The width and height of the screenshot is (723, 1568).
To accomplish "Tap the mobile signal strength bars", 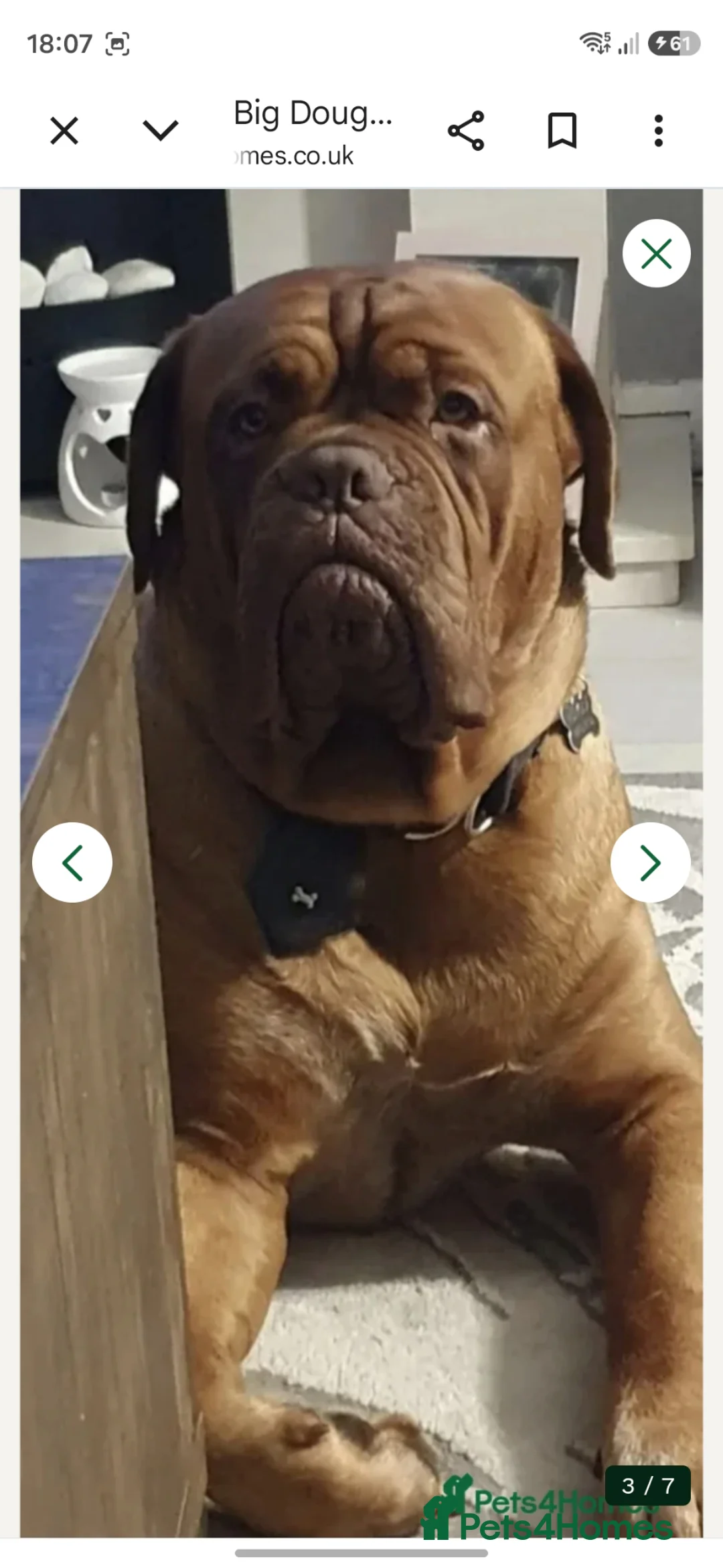I will [629, 45].
